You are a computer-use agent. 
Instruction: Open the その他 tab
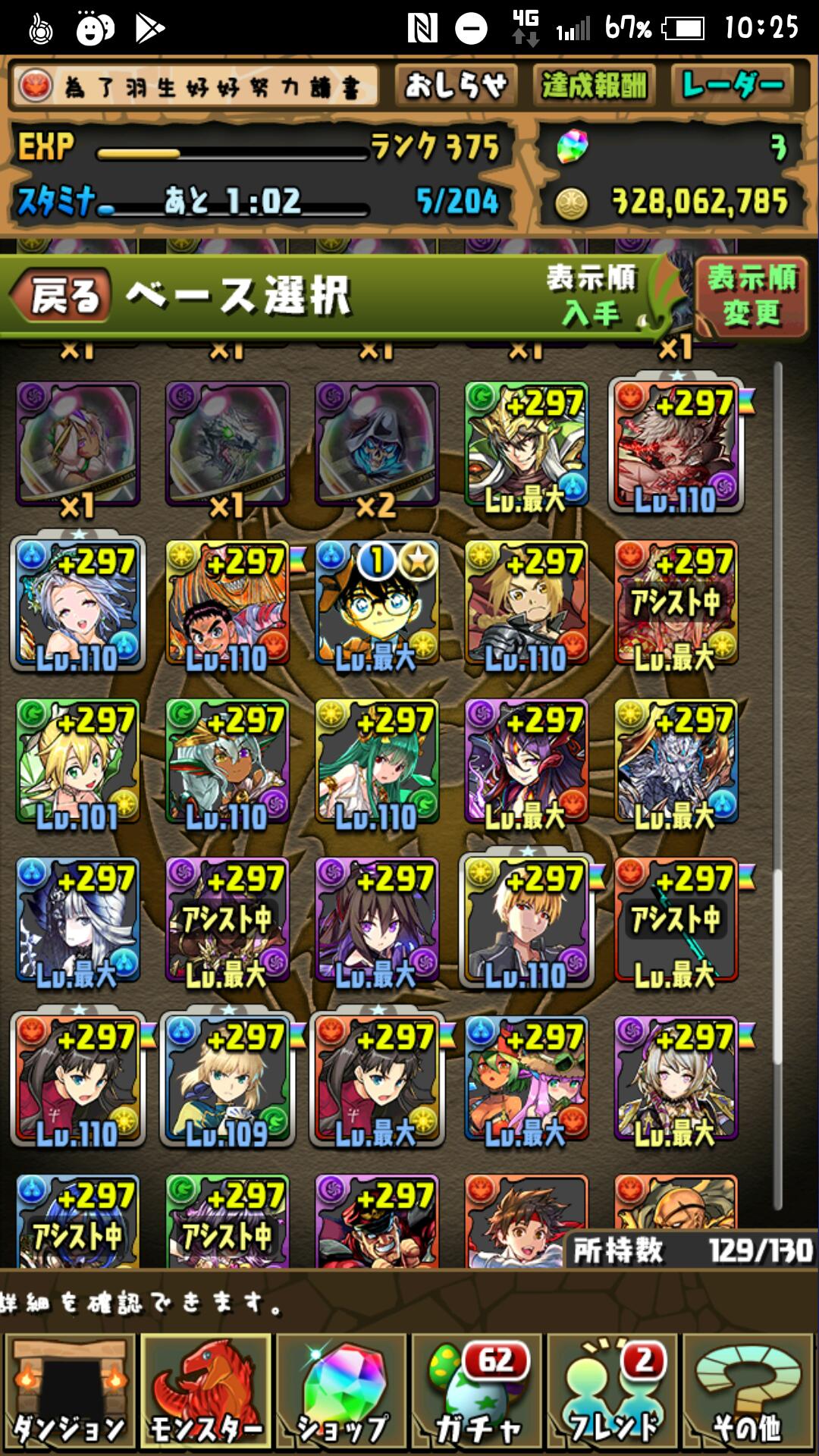[x=748, y=1392]
